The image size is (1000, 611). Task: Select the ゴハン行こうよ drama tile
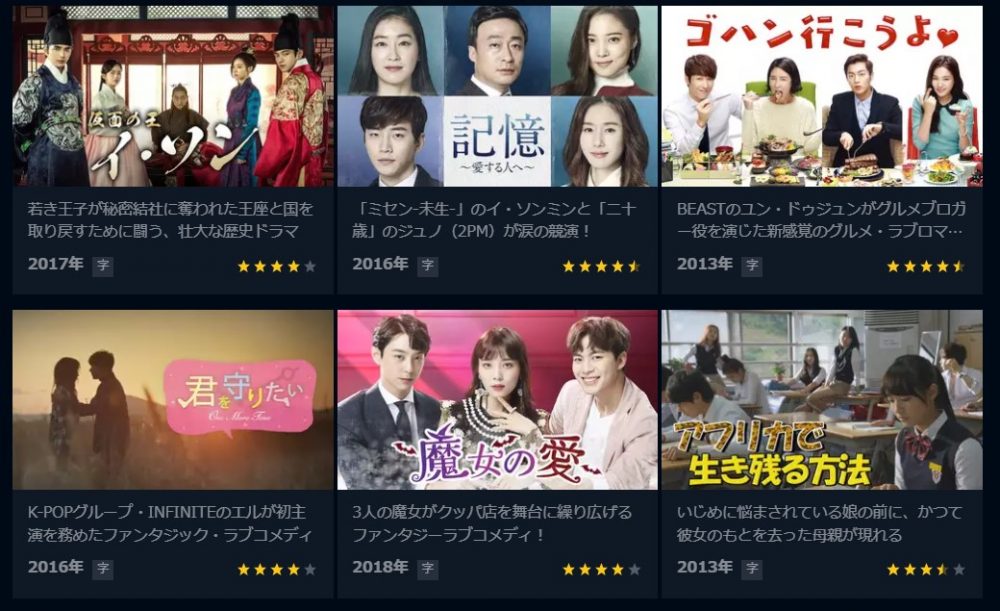click(822, 97)
